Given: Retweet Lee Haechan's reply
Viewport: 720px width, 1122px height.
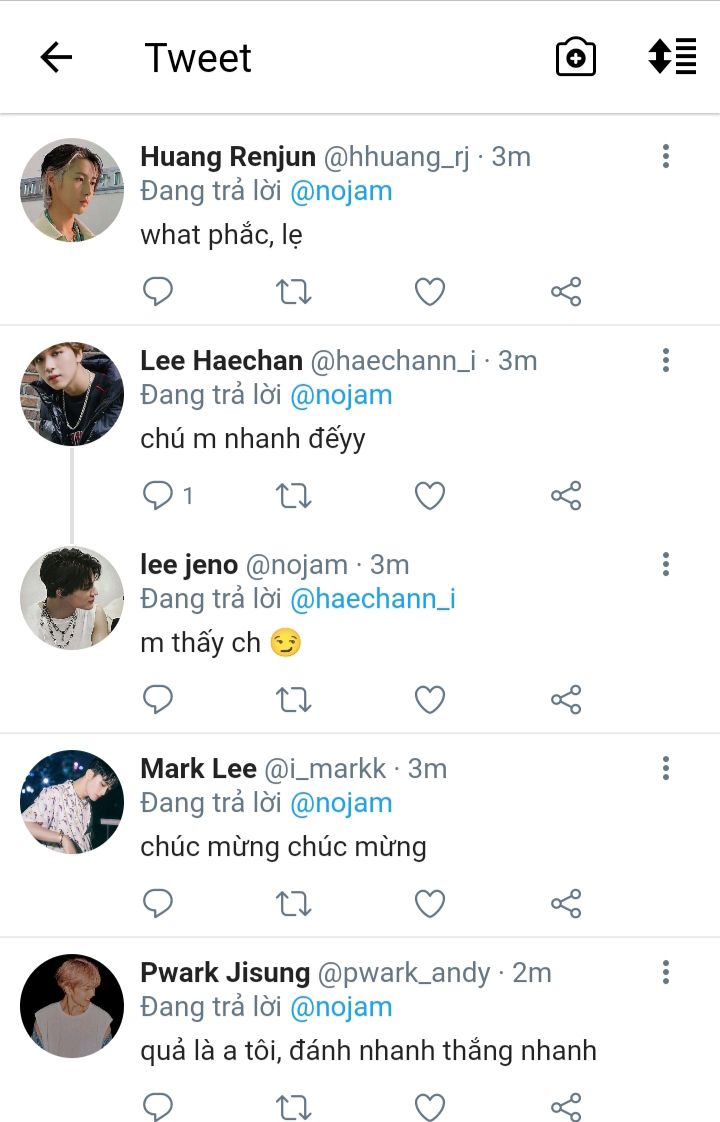Looking at the screenshot, I should (294, 496).
